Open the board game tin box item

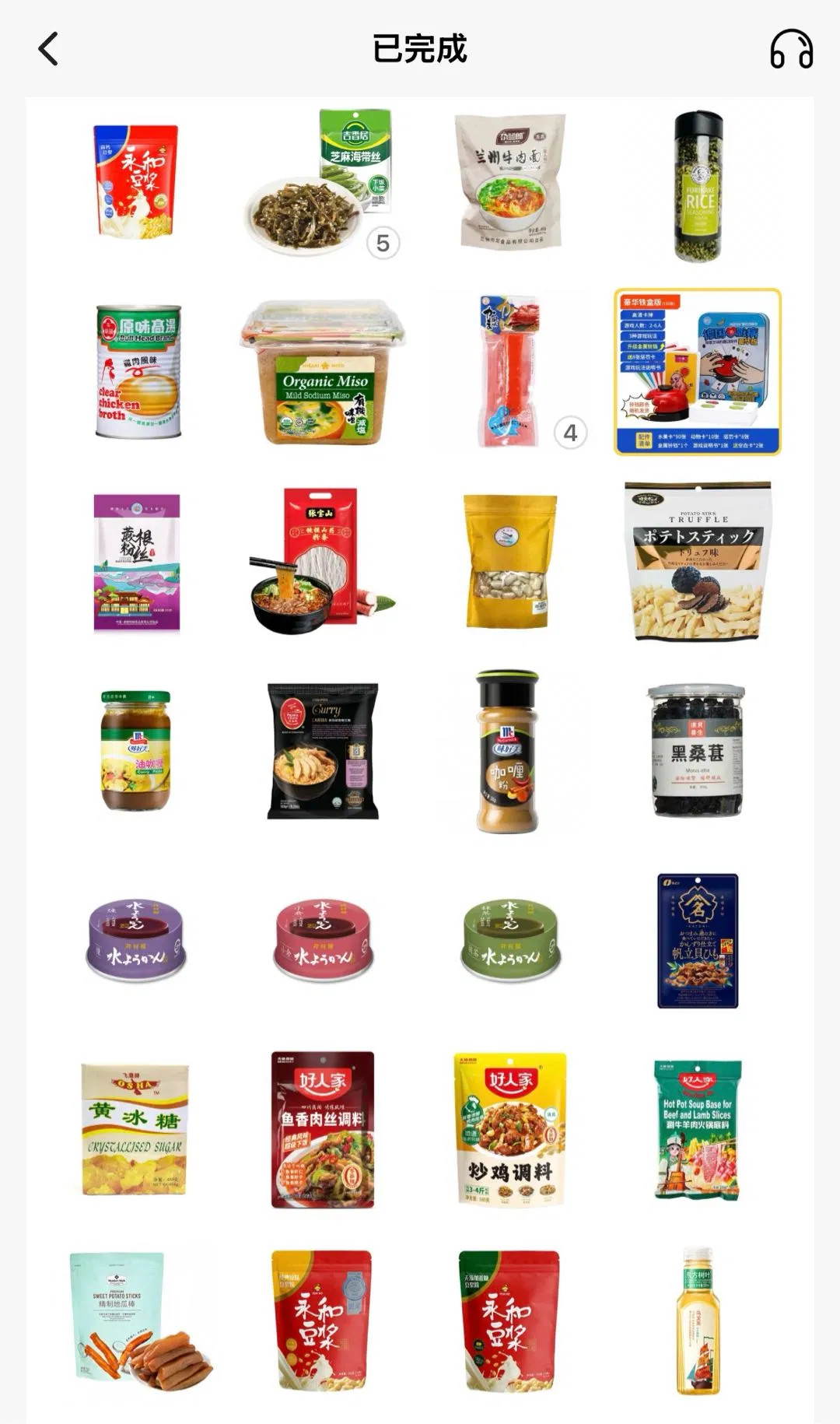698,372
